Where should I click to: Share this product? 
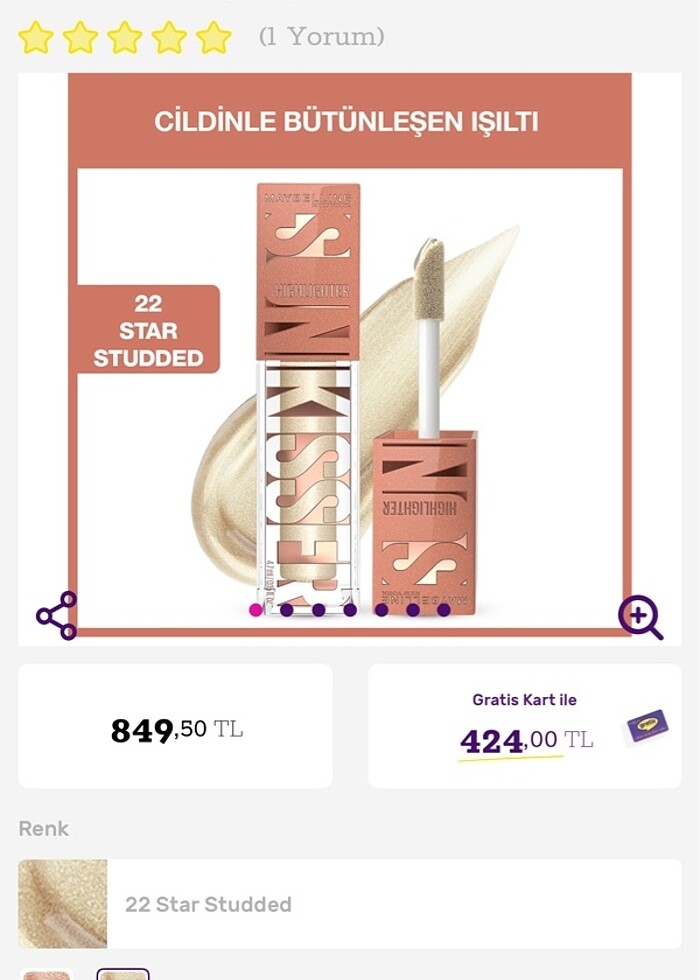pyautogui.click(x=56, y=615)
